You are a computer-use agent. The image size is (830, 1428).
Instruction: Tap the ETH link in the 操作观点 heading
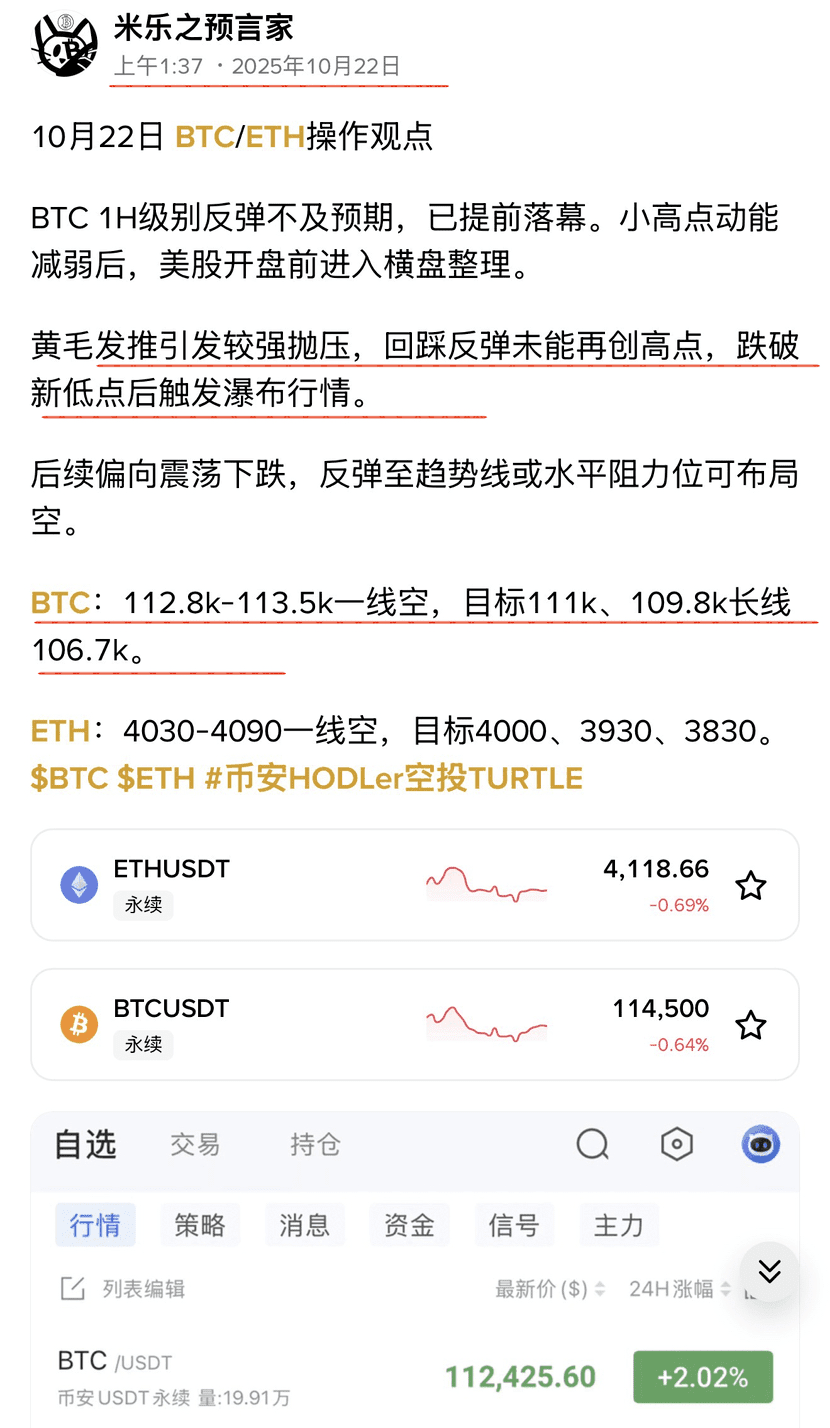pyautogui.click(x=274, y=137)
